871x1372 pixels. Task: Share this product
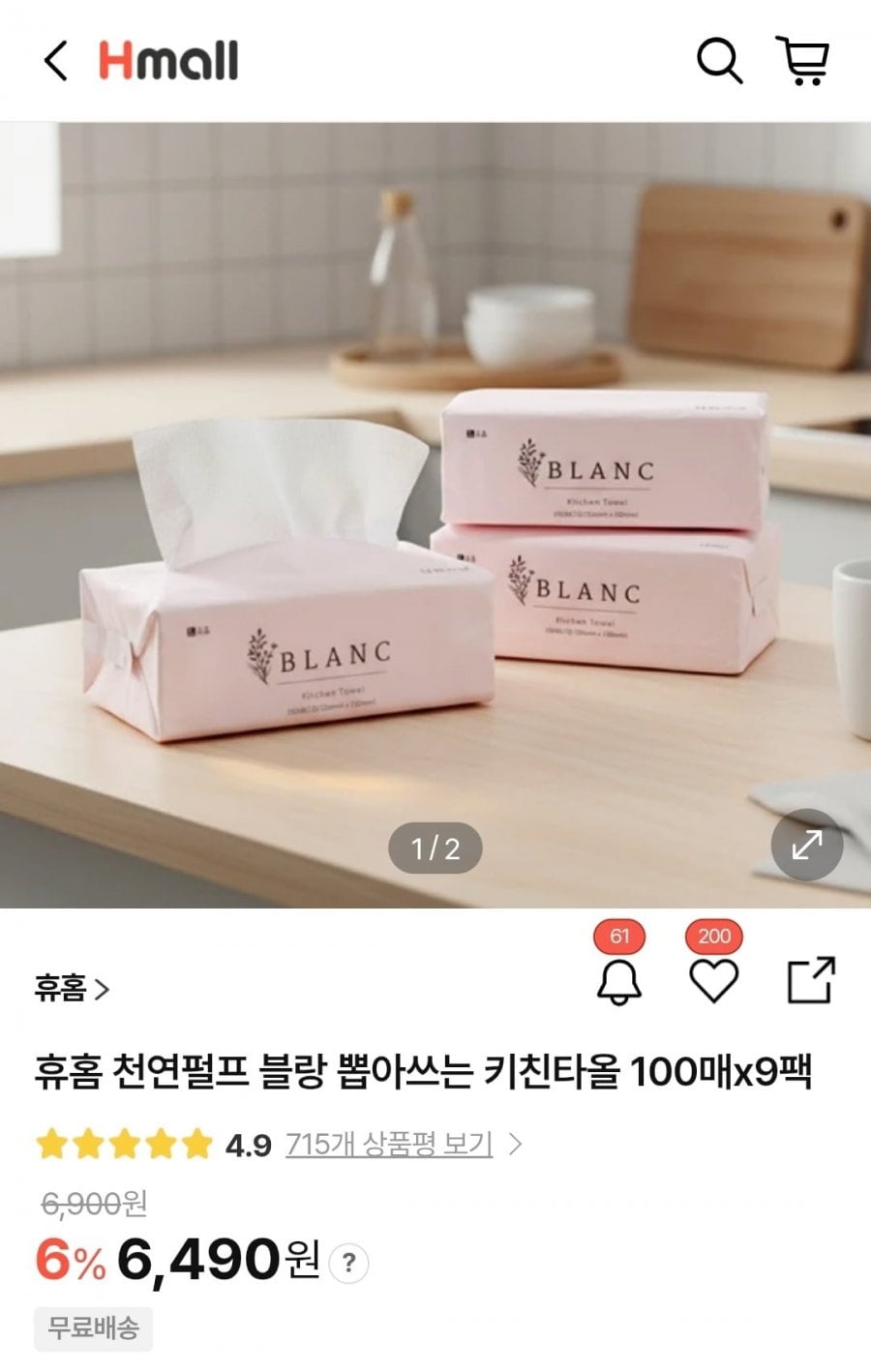pyautogui.click(x=810, y=980)
